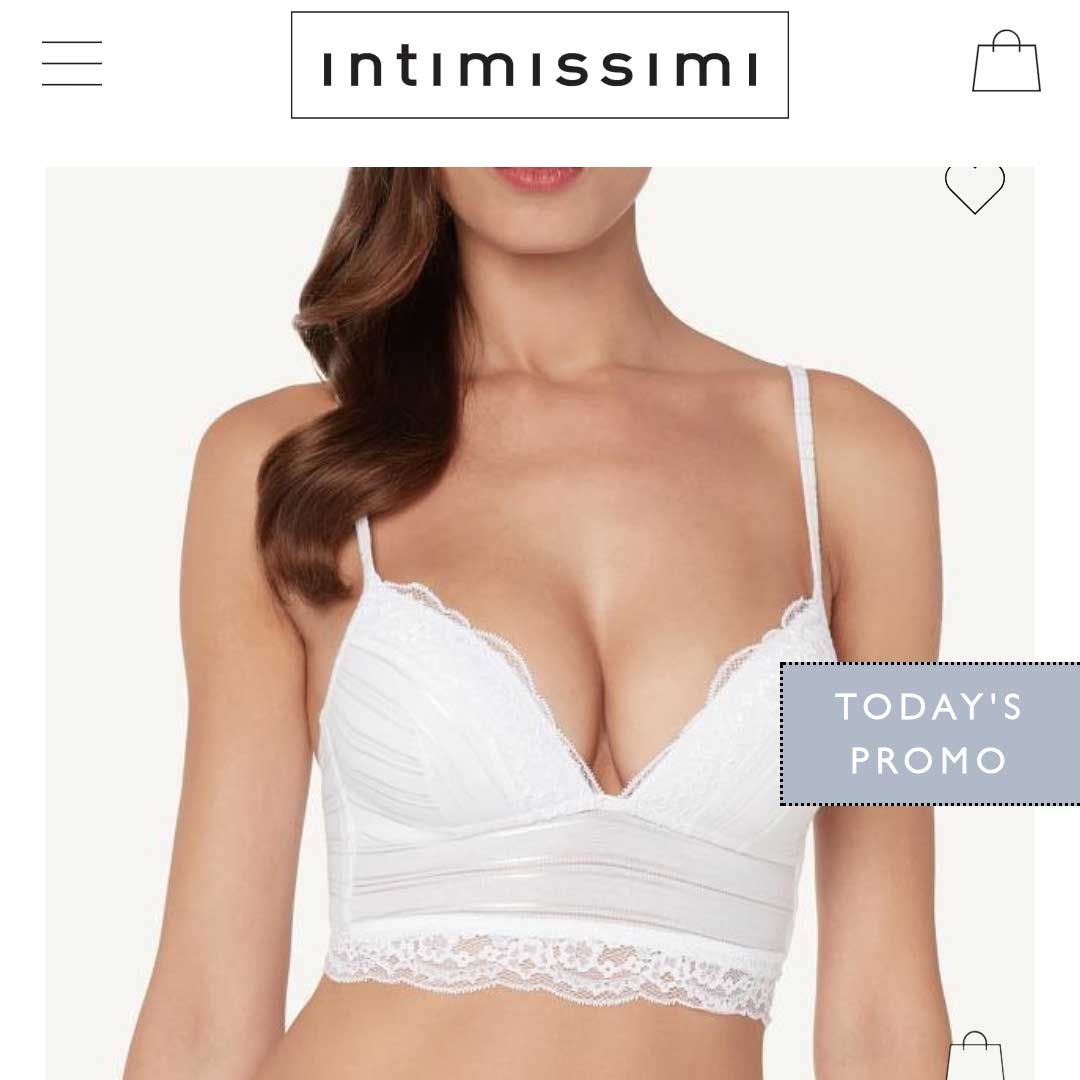Open the shopping bag in the header

(1006, 62)
